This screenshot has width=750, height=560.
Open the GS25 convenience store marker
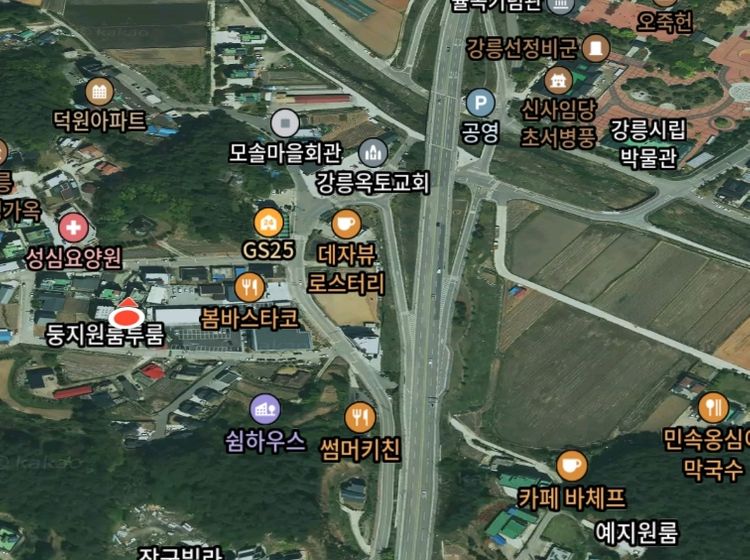268,222
